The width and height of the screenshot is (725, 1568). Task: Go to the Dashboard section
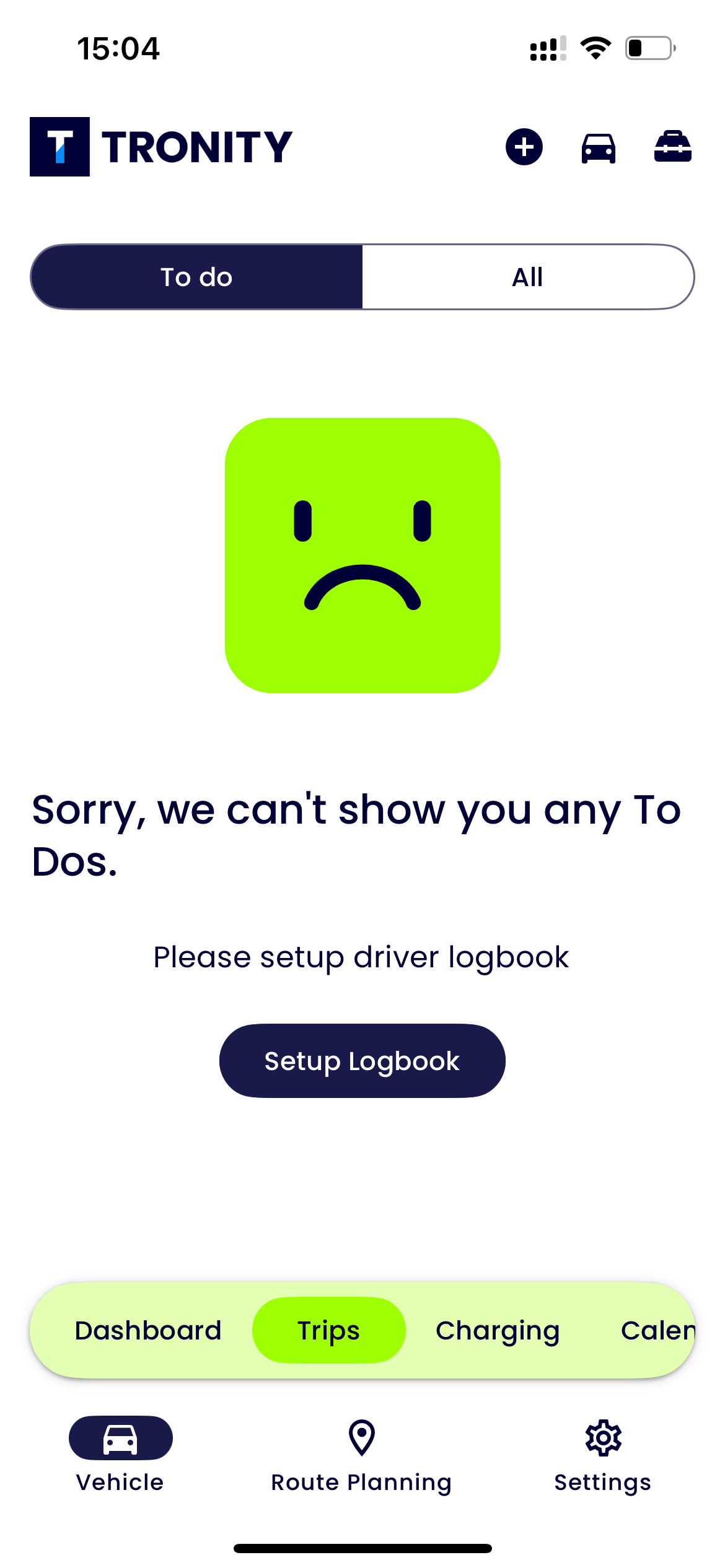[x=147, y=1330]
